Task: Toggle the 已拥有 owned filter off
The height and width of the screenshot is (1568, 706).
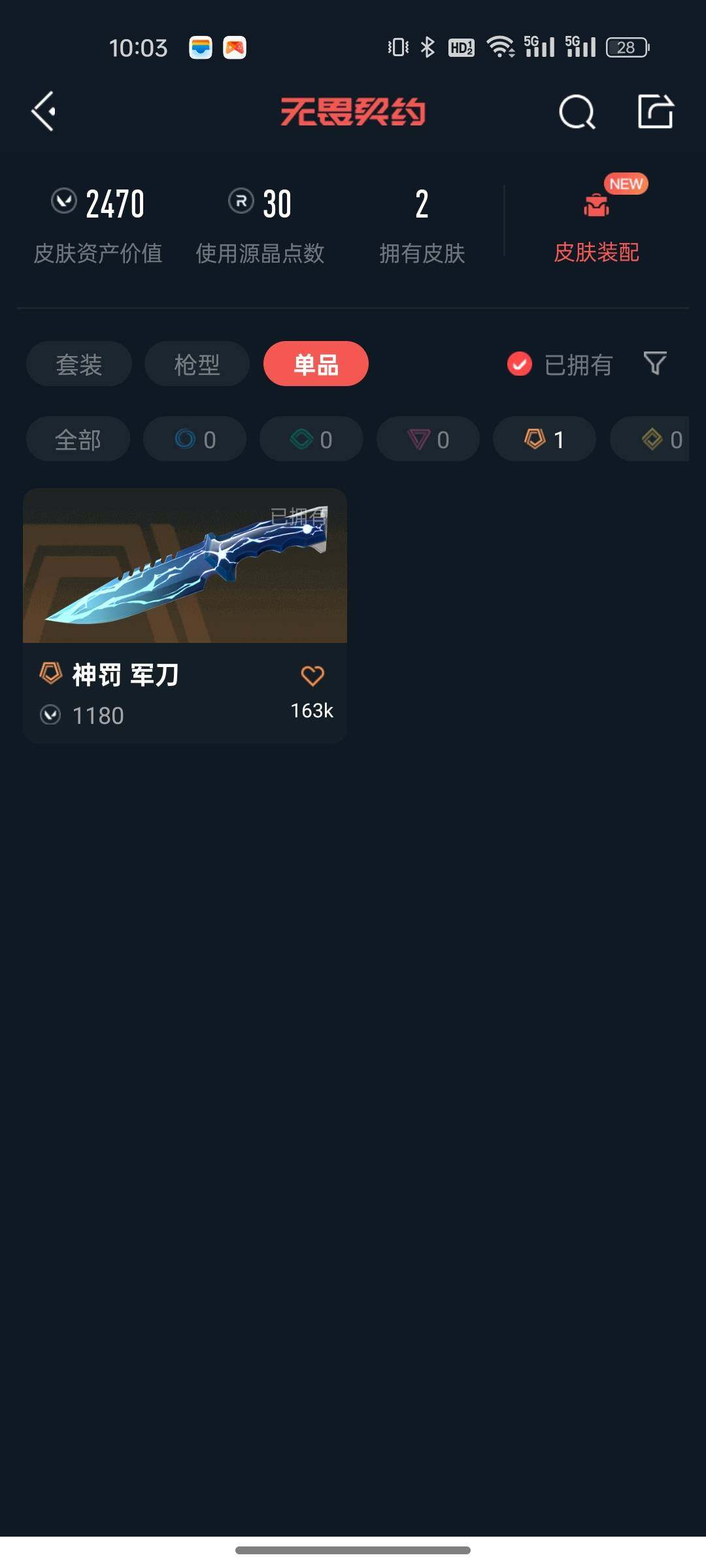Action: pyautogui.click(x=518, y=365)
